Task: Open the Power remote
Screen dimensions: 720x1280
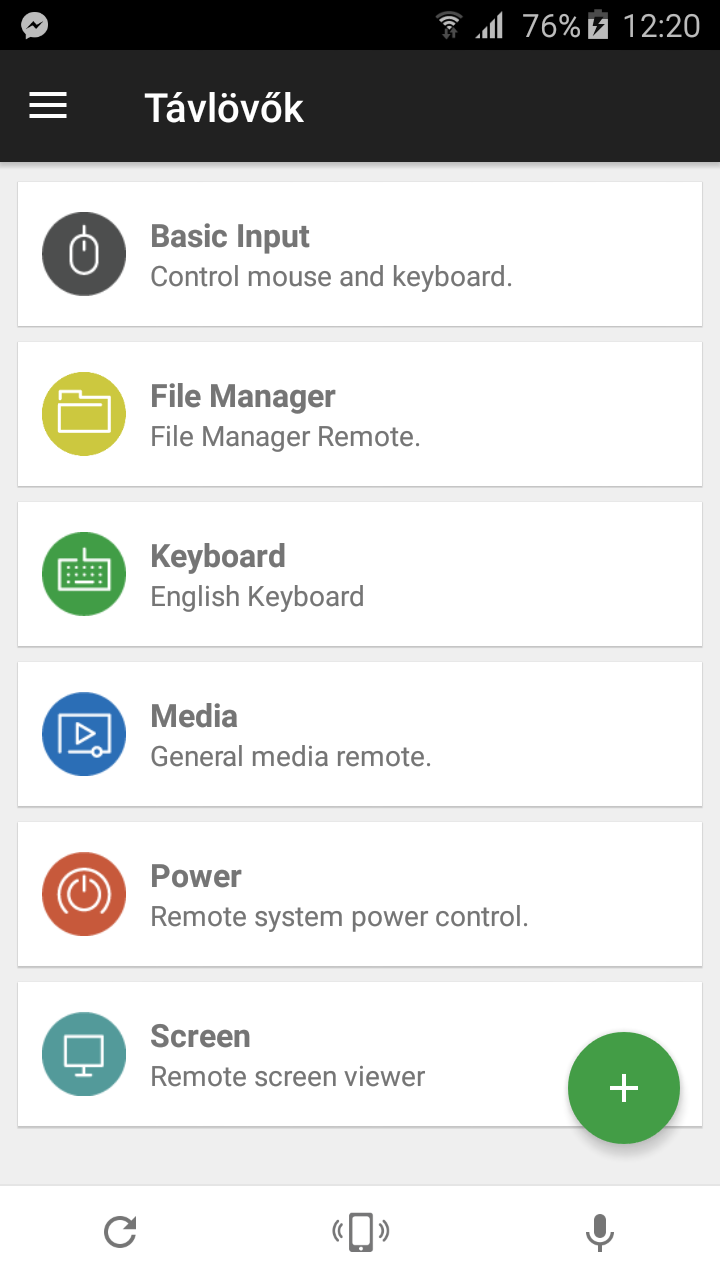Action: [360, 894]
